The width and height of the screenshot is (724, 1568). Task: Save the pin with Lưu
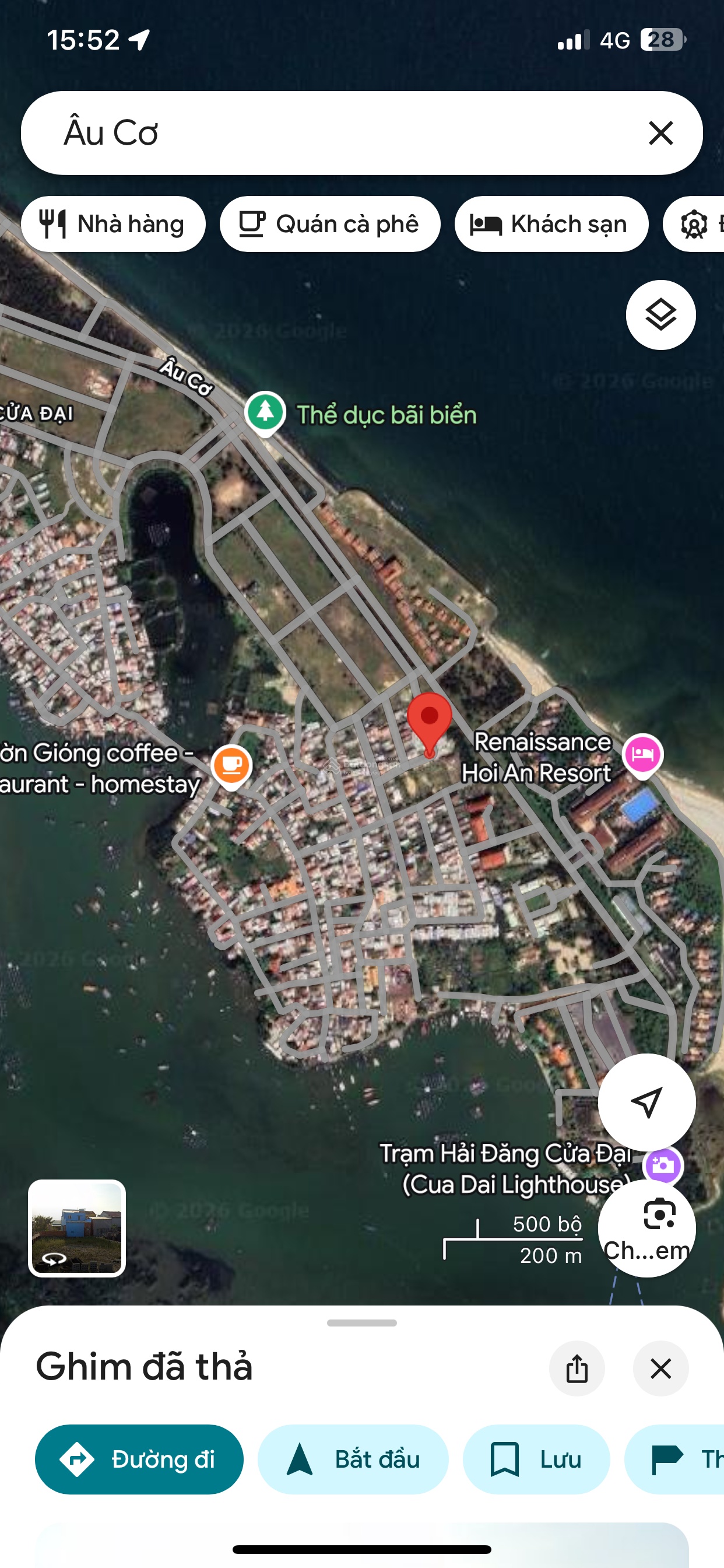point(536,1458)
